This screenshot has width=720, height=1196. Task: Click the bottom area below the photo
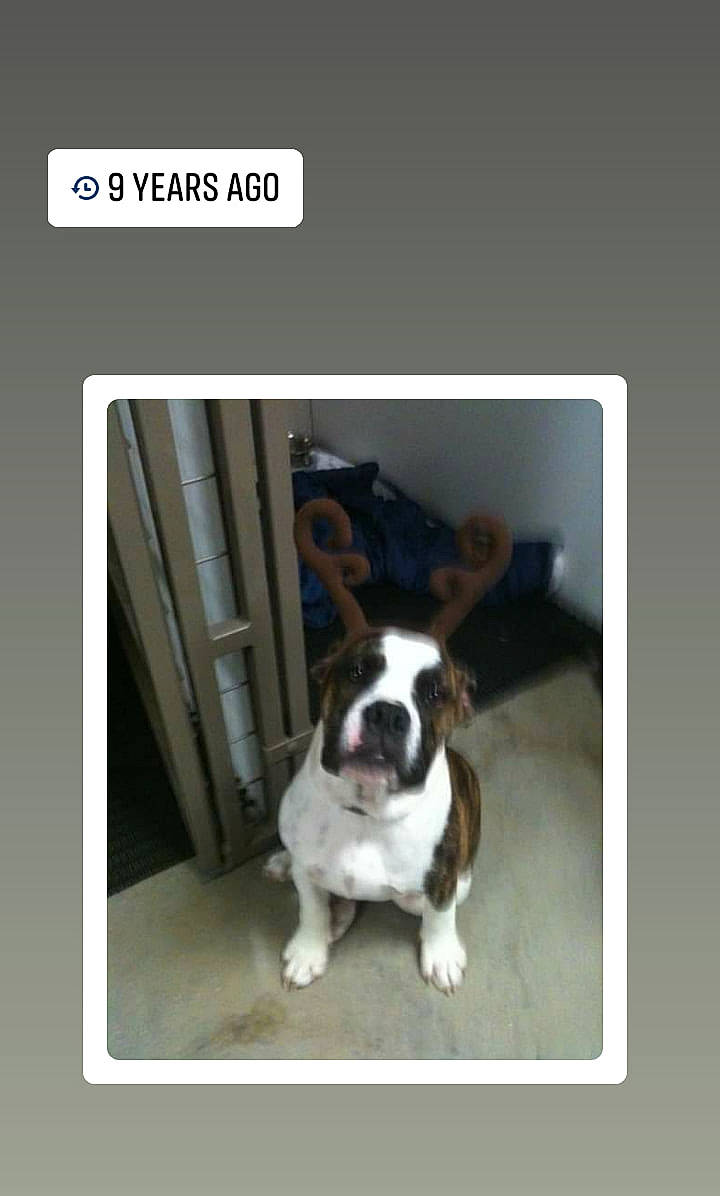coord(360,1140)
